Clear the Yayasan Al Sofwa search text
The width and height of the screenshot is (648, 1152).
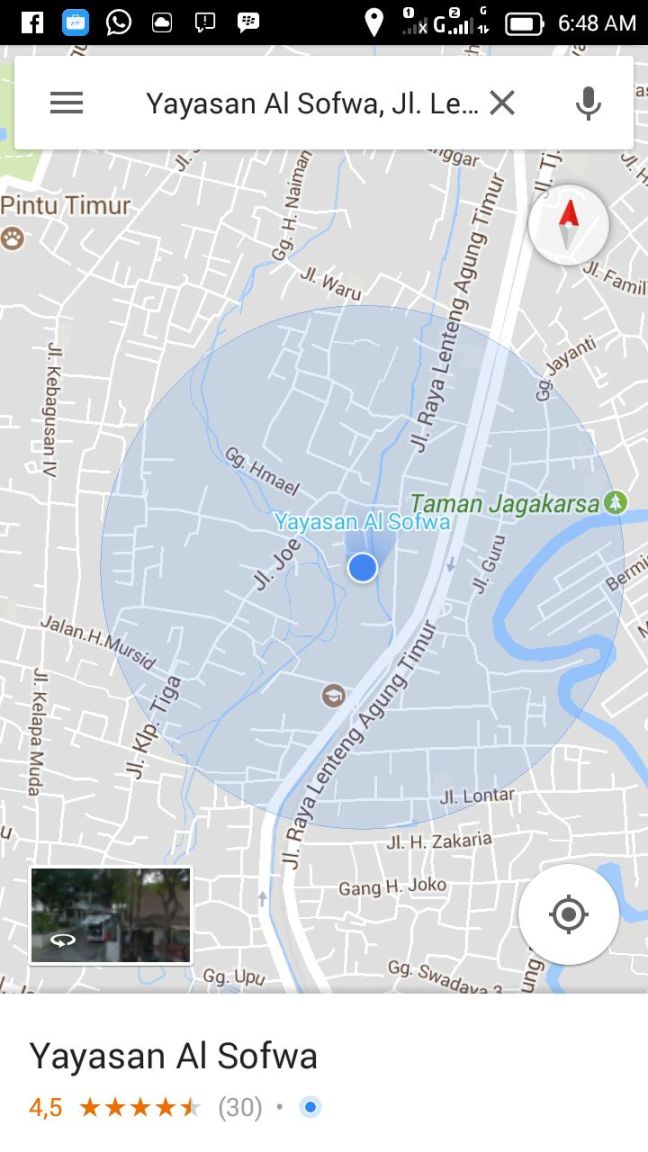(x=502, y=103)
